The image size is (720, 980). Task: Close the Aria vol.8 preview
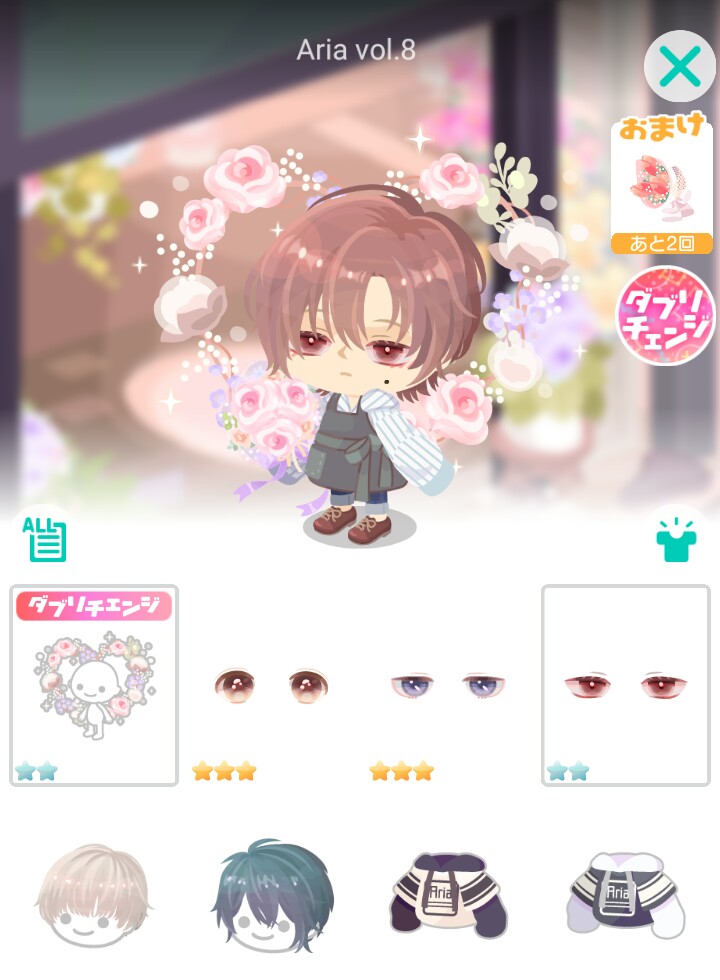click(x=679, y=66)
